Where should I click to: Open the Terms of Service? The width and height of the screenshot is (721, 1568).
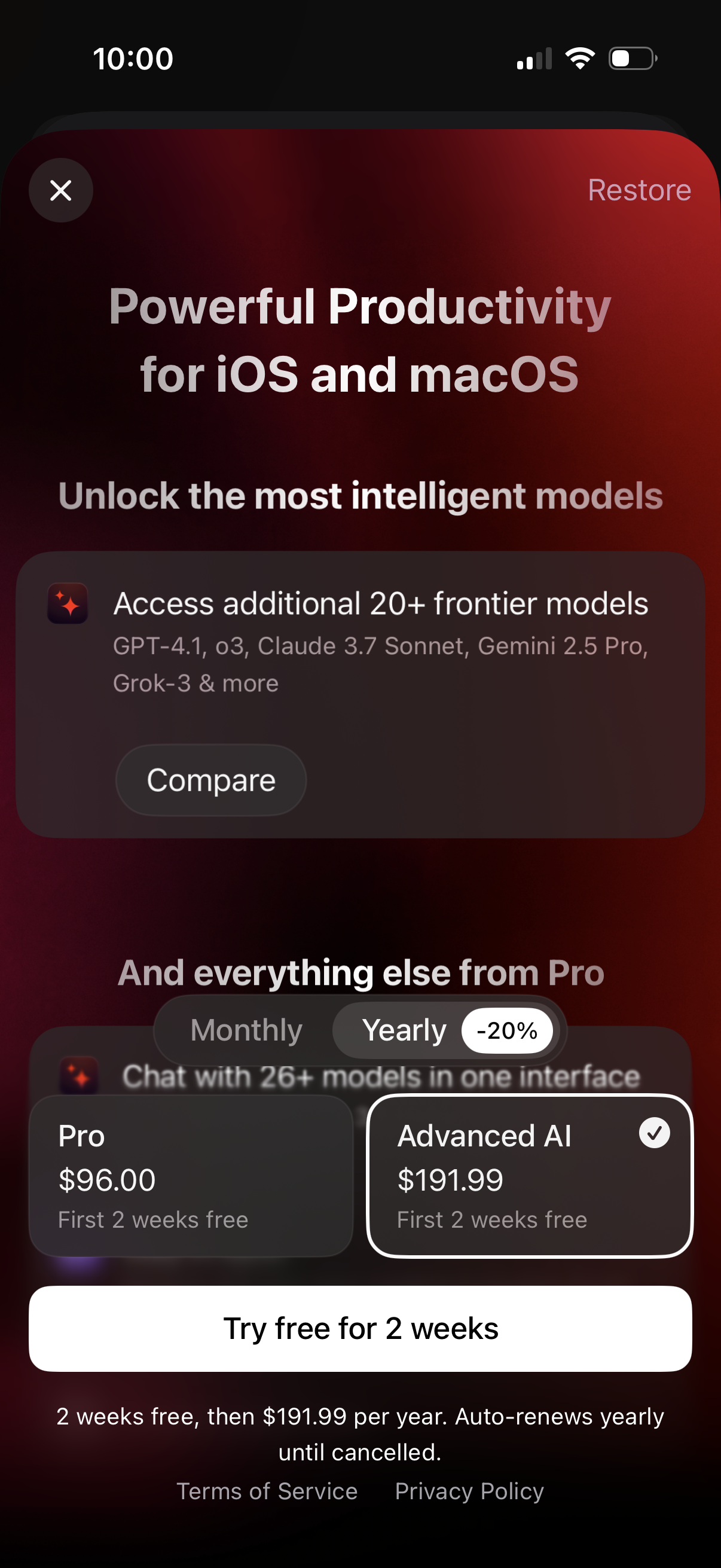tap(268, 1491)
